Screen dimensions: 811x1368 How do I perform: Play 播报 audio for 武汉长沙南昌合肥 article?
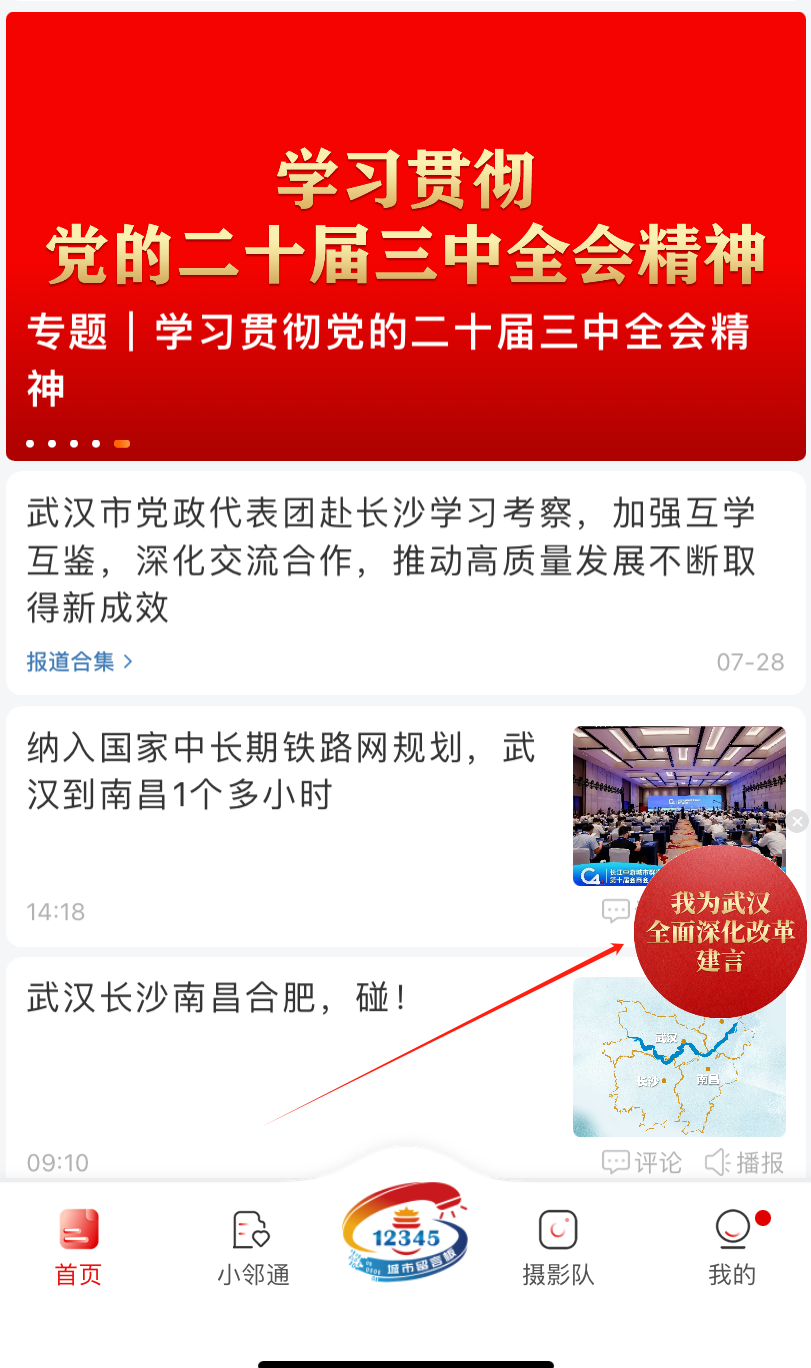click(745, 1162)
